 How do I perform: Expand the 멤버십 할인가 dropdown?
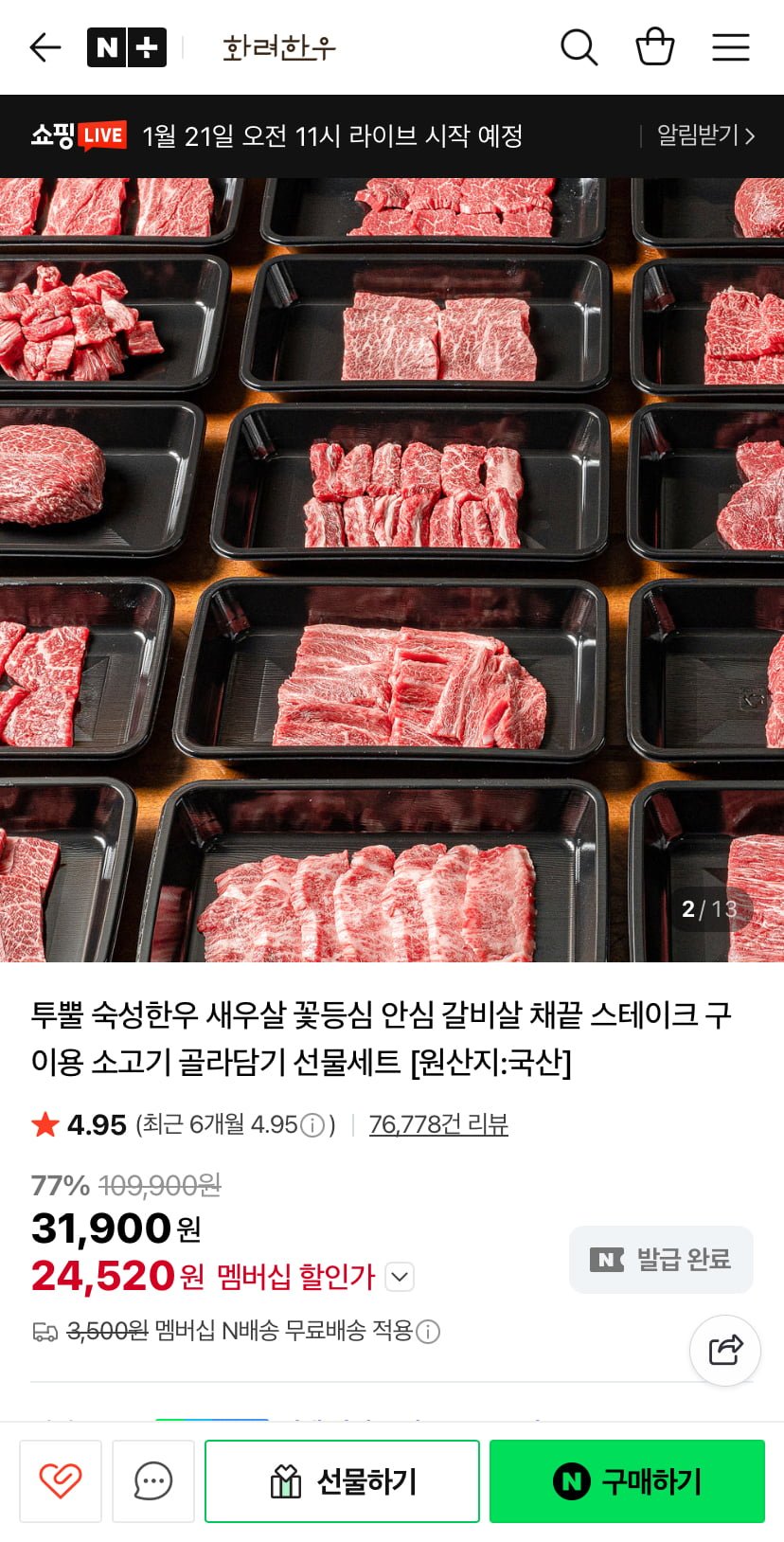(400, 1277)
